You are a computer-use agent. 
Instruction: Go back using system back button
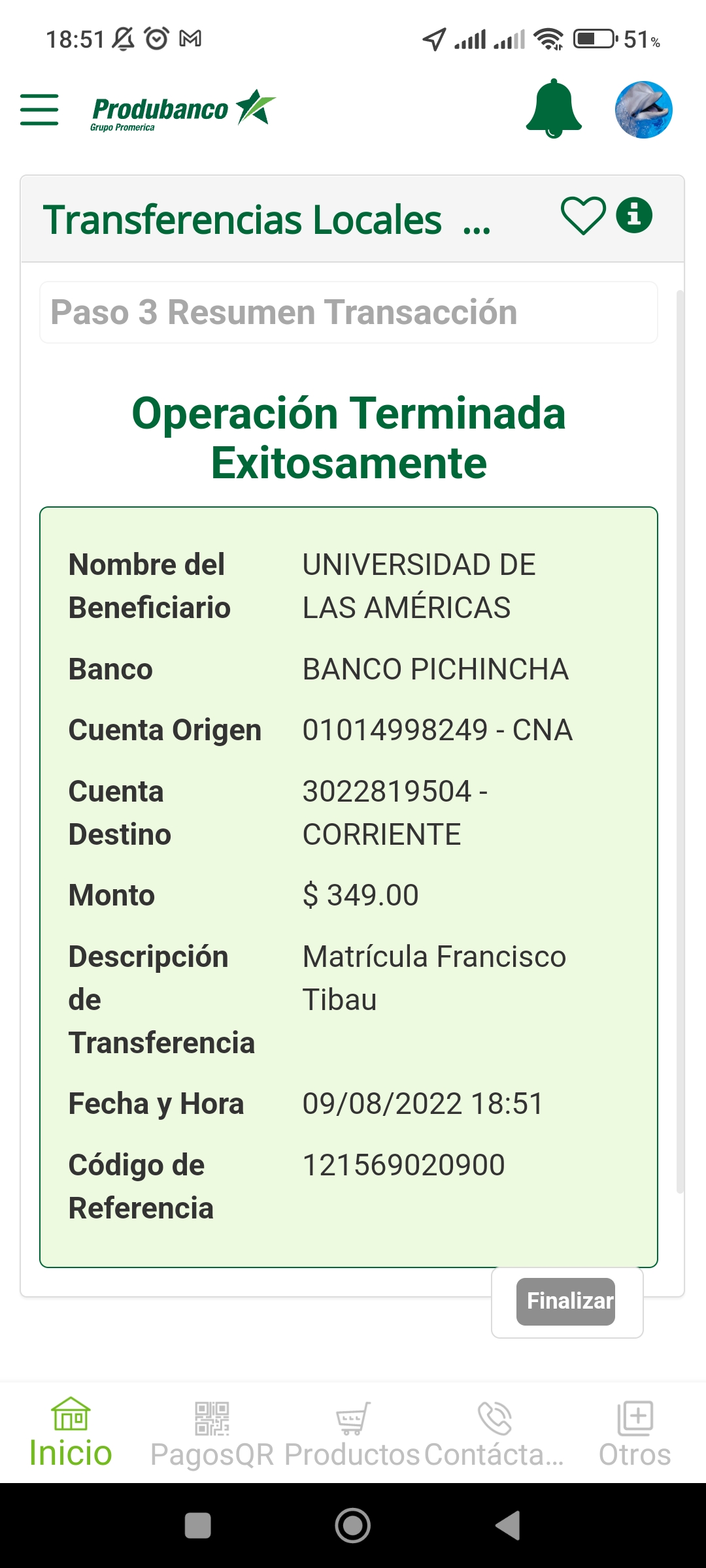tap(509, 1526)
